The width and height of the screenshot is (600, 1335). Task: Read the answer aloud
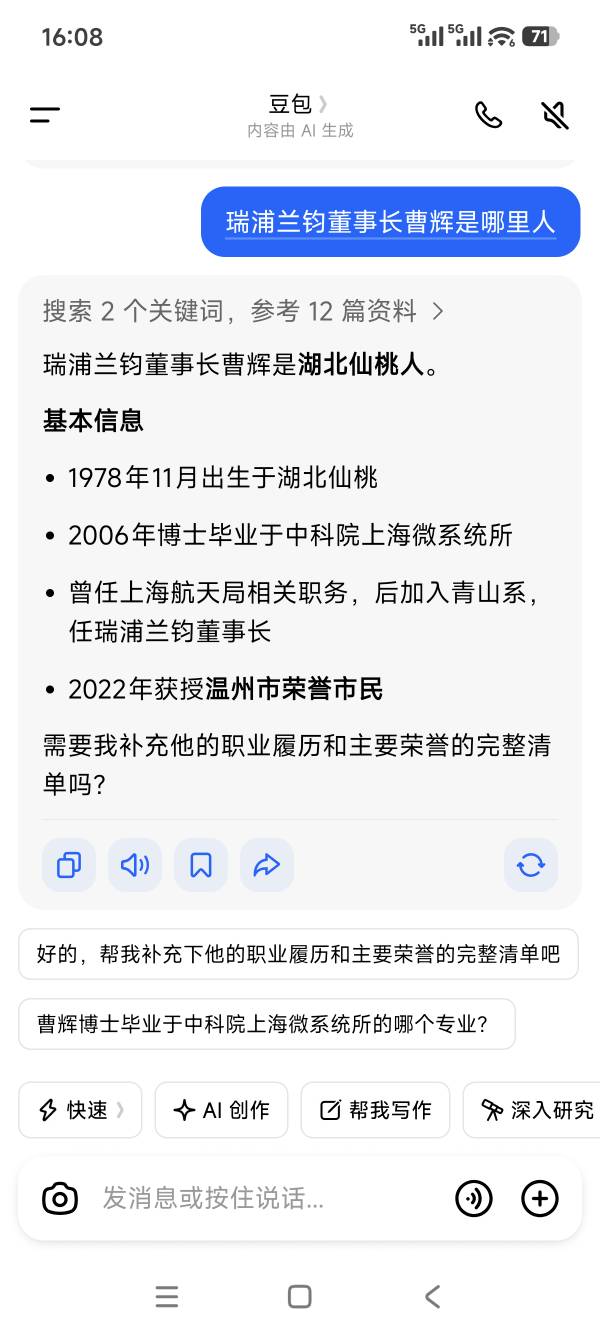click(x=135, y=865)
